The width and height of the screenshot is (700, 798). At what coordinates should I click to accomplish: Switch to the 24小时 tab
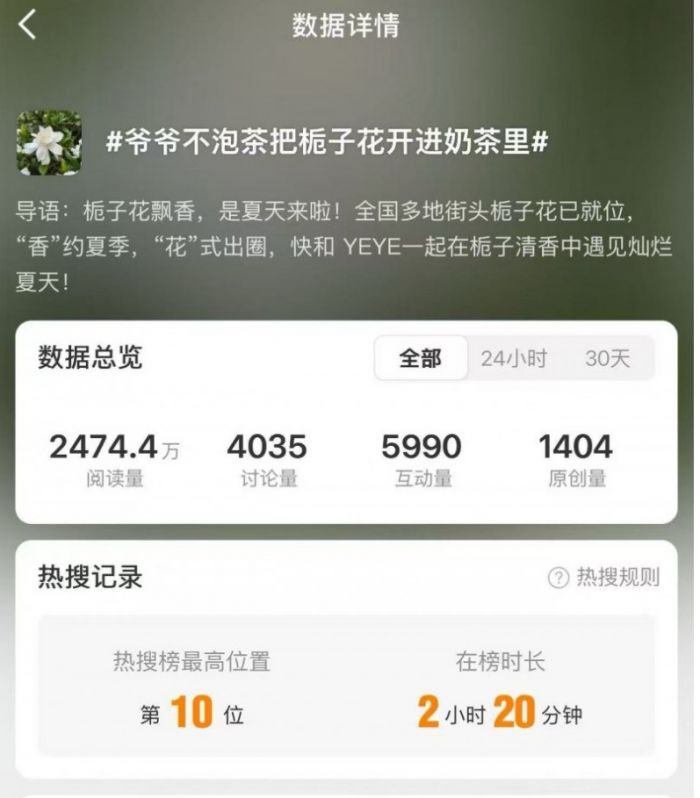[x=513, y=359]
